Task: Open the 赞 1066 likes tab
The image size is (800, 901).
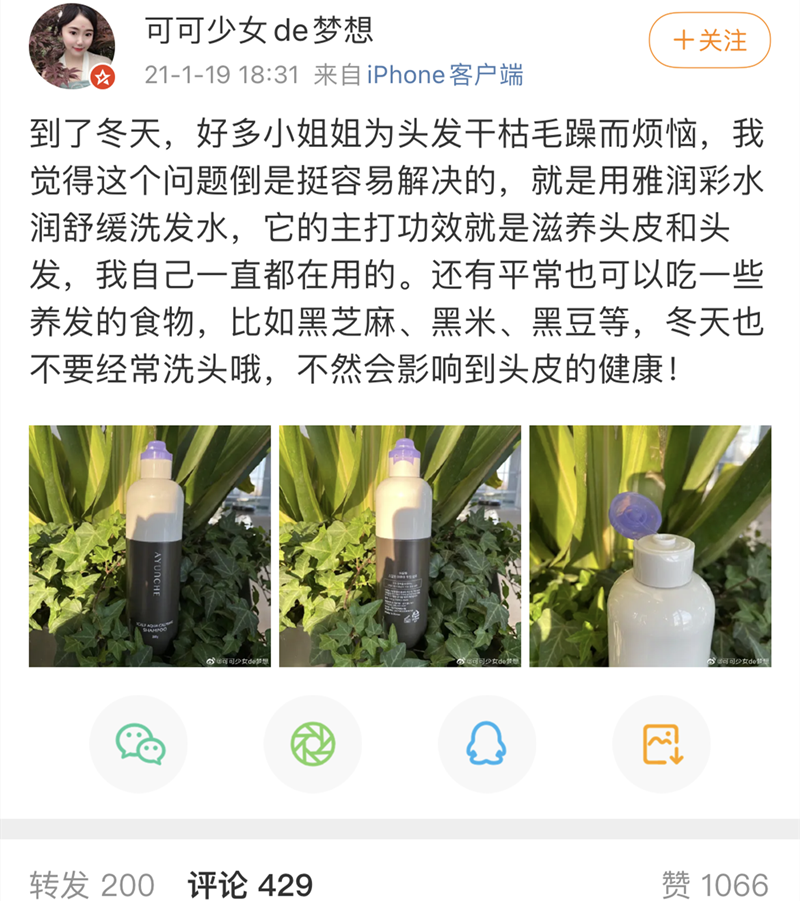Action: click(716, 884)
